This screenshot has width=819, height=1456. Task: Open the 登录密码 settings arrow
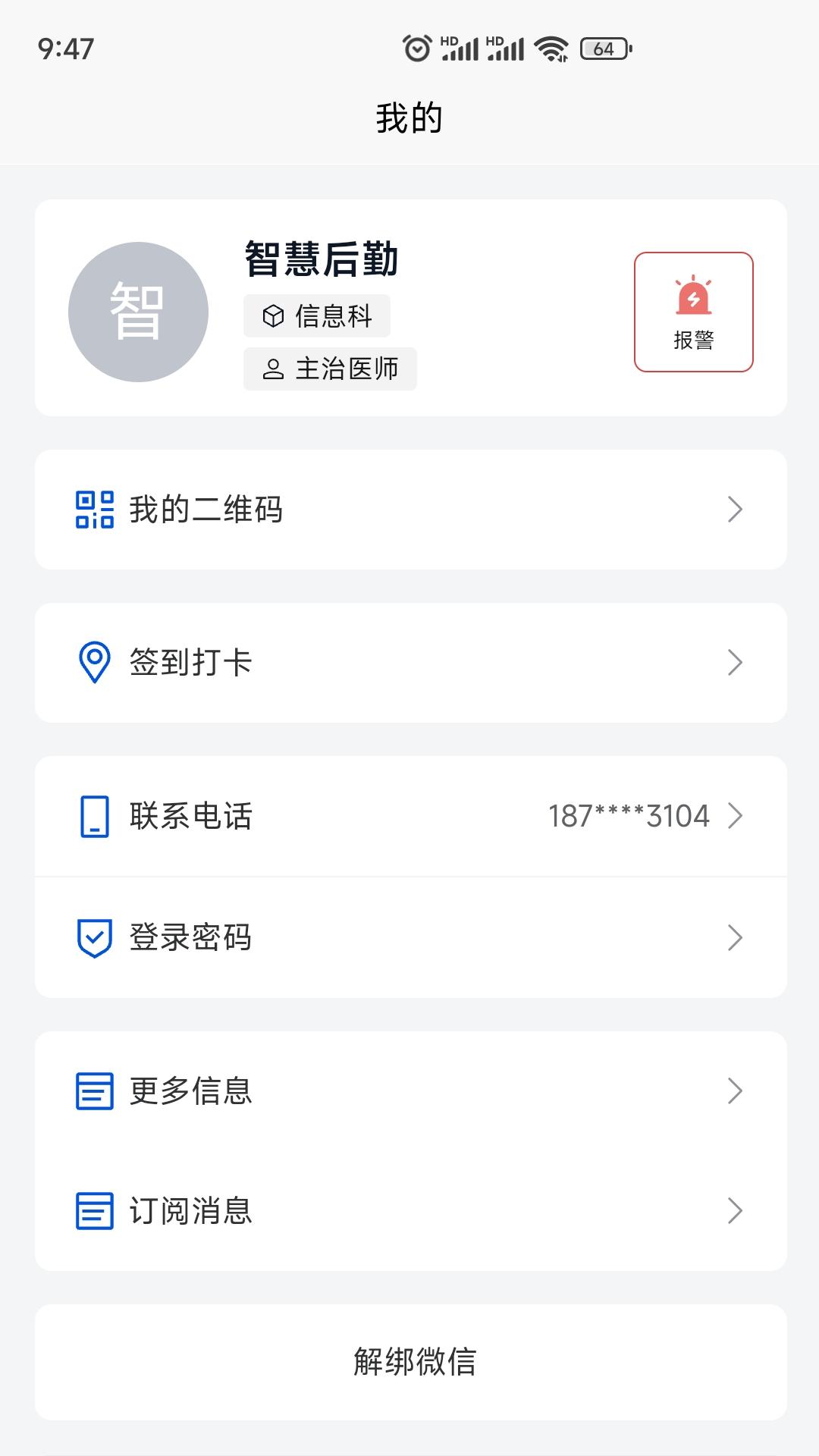[x=734, y=938]
